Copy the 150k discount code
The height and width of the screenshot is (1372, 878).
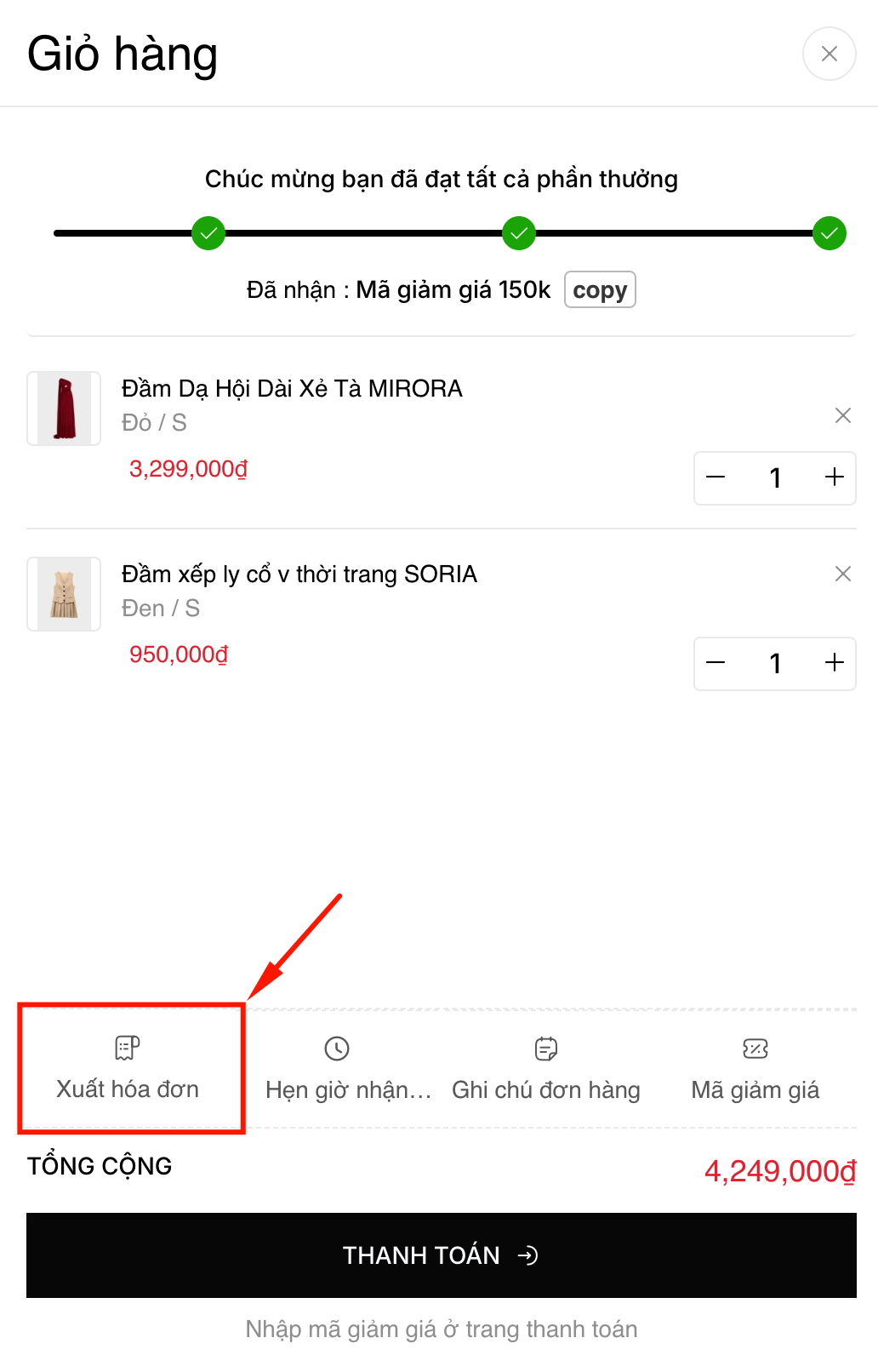tap(600, 290)
